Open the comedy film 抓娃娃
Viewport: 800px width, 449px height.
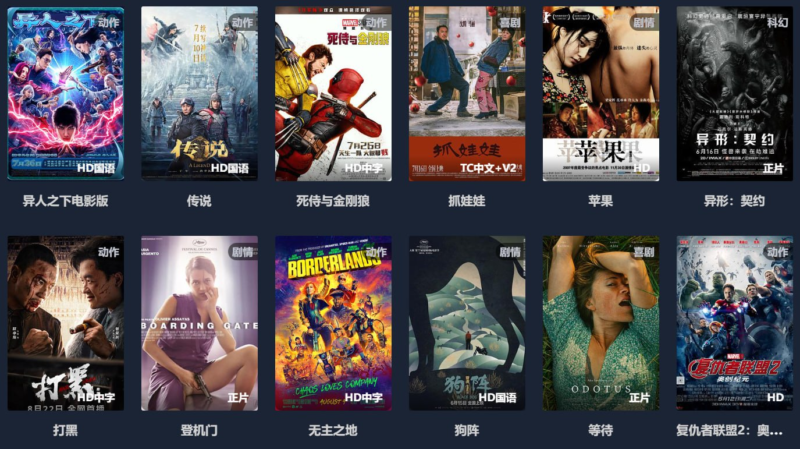[x=467, y=94]
